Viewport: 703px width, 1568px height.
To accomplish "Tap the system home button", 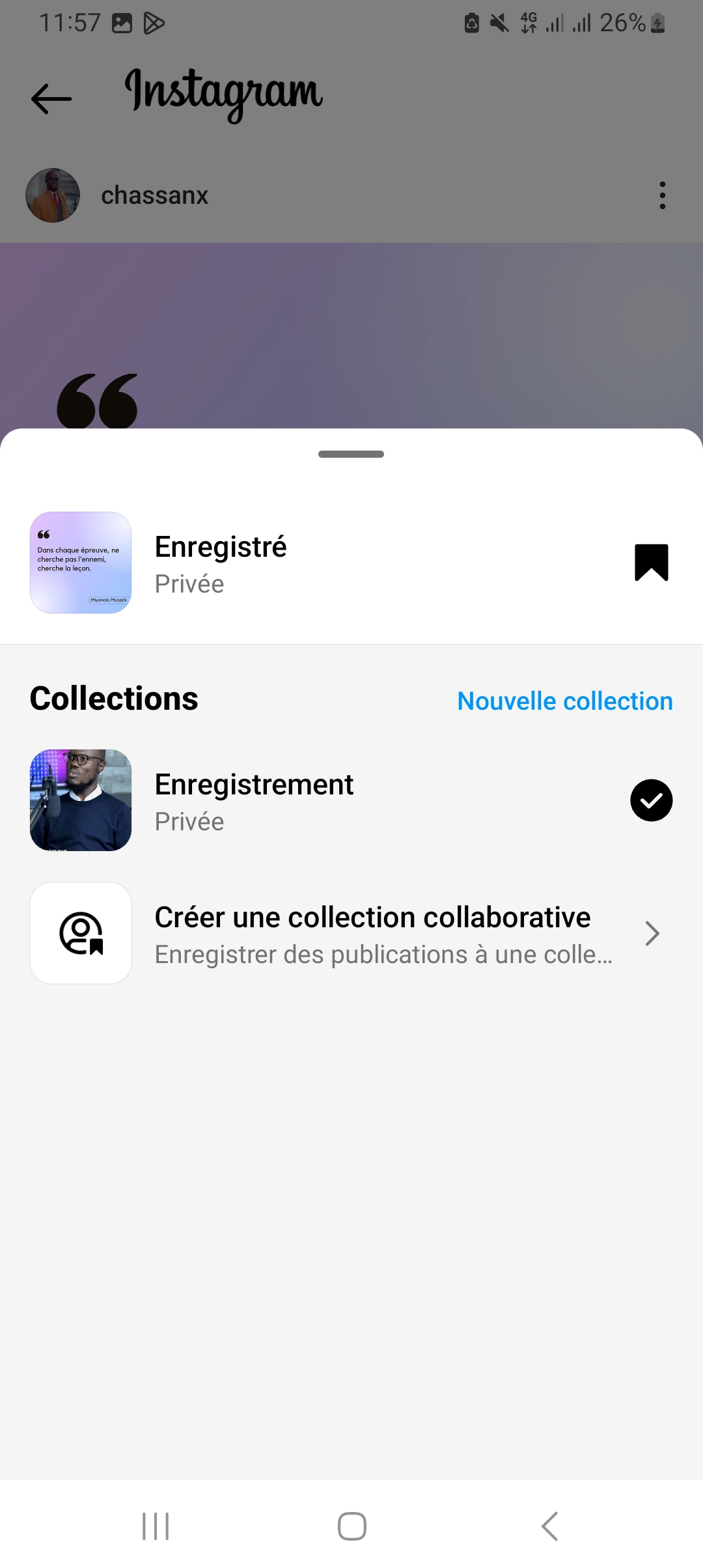I will click(351, 1526).
